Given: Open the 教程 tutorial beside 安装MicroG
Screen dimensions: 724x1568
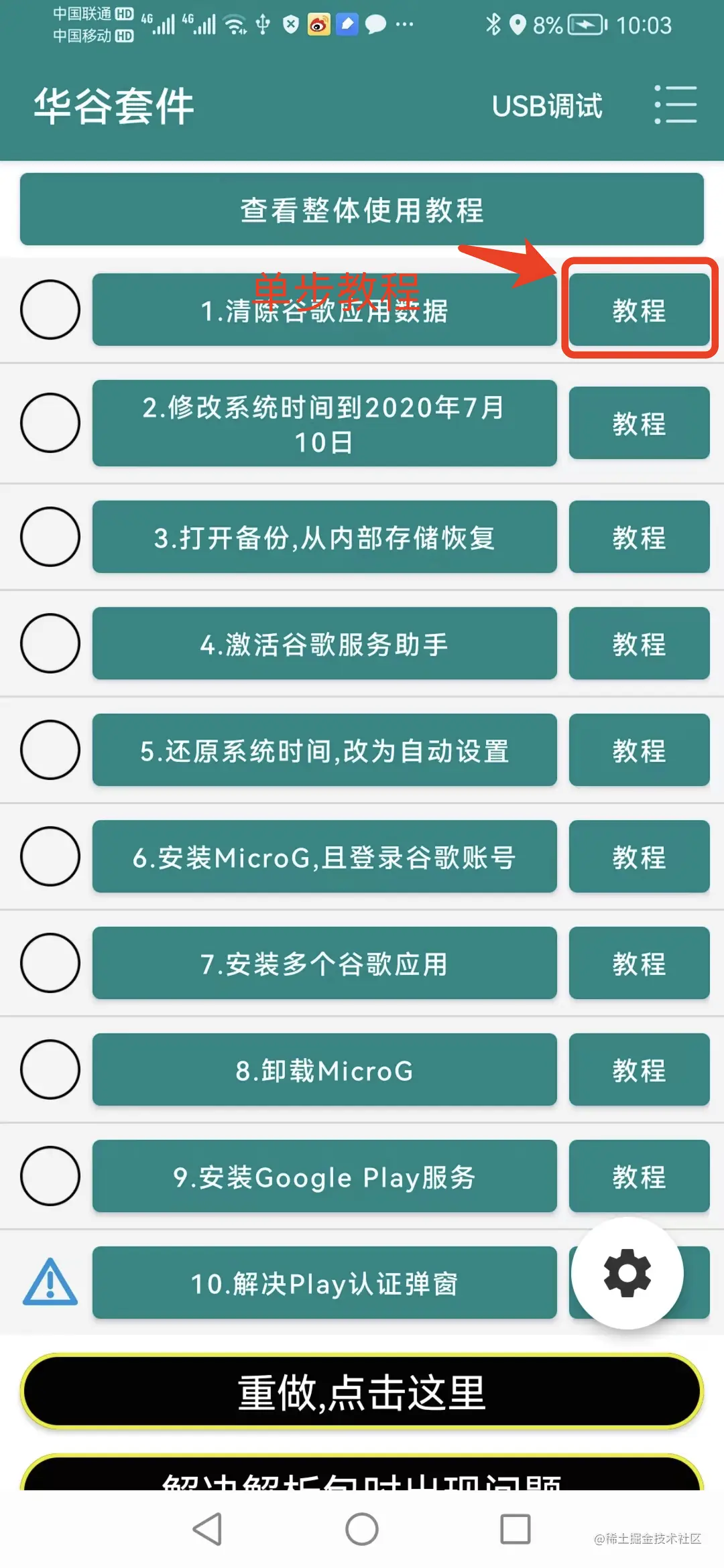Looking at the screenshot, I should click(639, 857).
